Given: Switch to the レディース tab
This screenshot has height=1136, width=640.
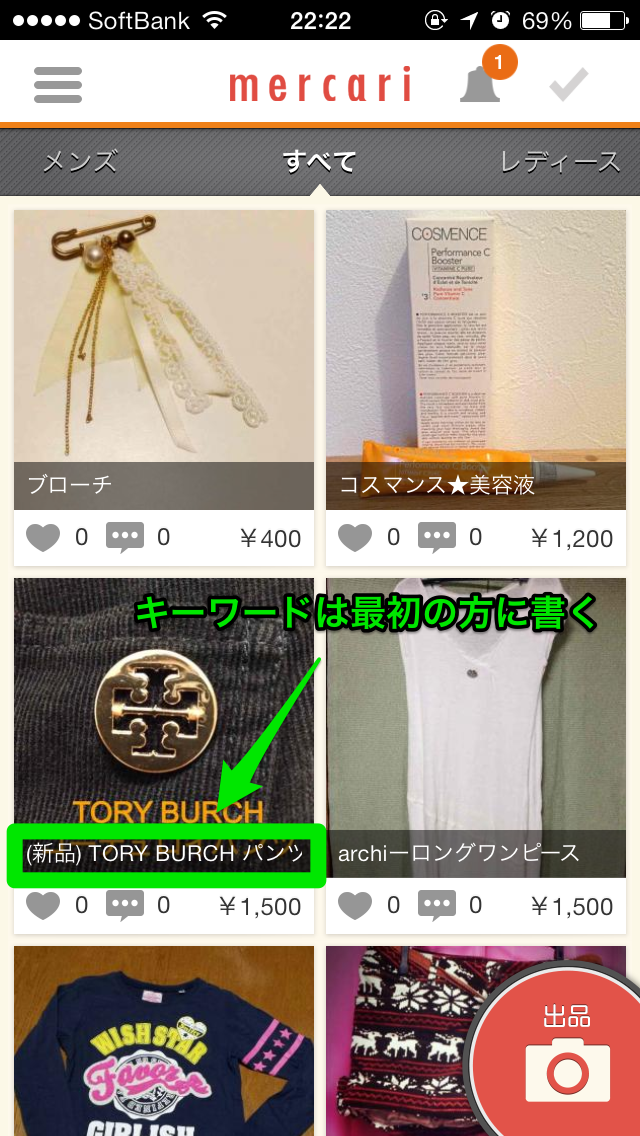Looking at the screenshot, I should pyautogui.click(x=560, y=162).
